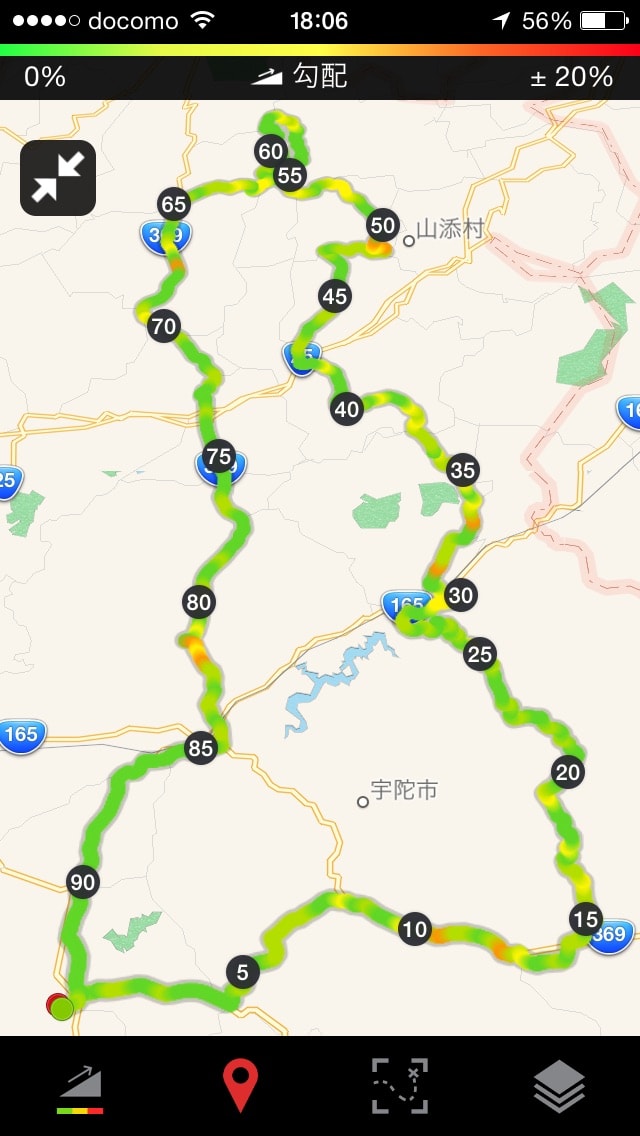Select the 30 km route marker
The image size is (640, 1136).
point(460,595)
